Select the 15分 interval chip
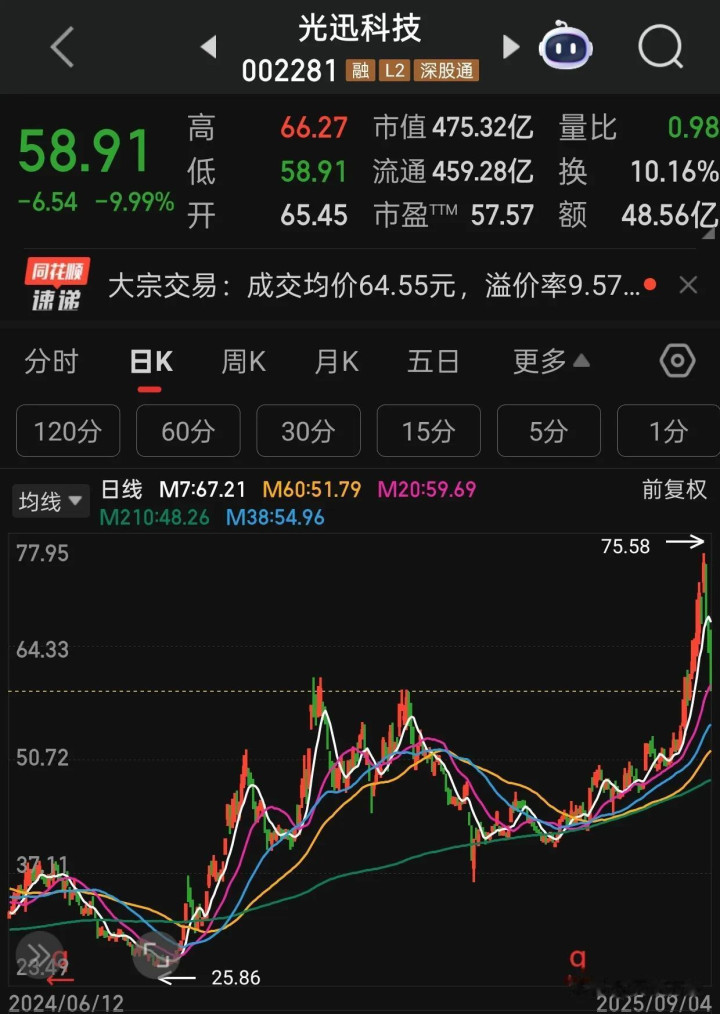Screen dimensions: 720x1014 [x=428, y=431]
